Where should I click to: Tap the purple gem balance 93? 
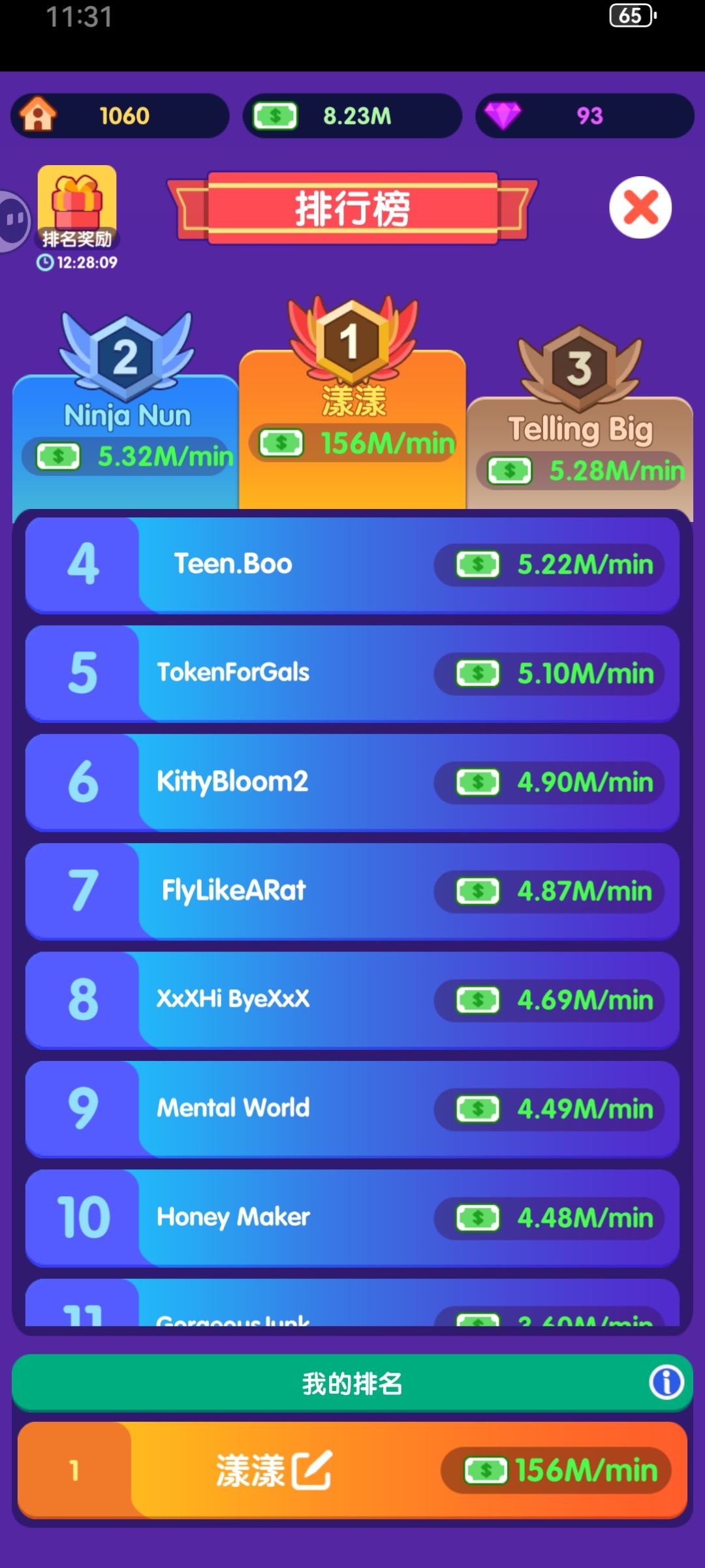click(x=585, y=115)
